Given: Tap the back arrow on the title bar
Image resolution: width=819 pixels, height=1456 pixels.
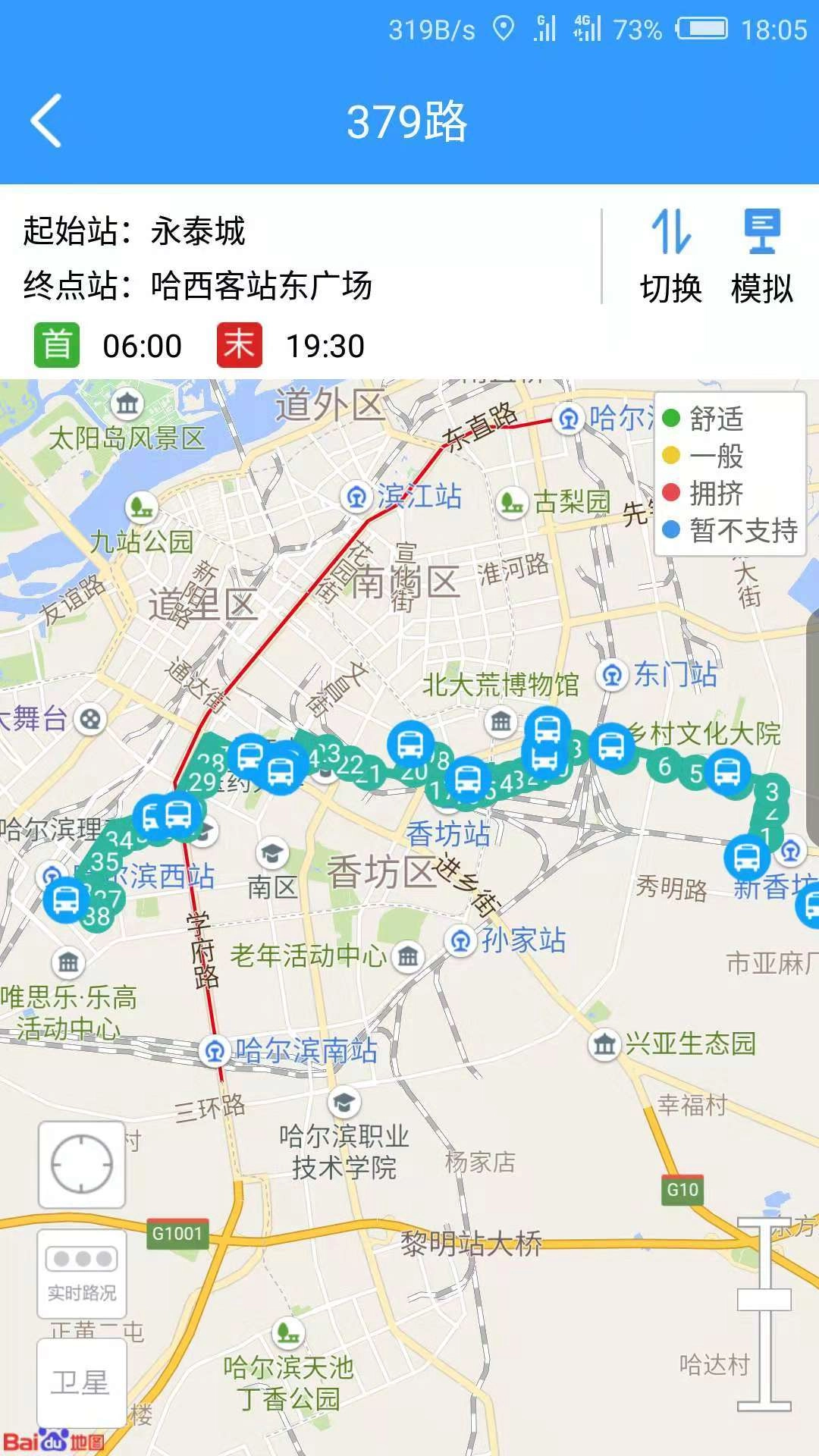Looking at the screenshot, I should [45, 121].
